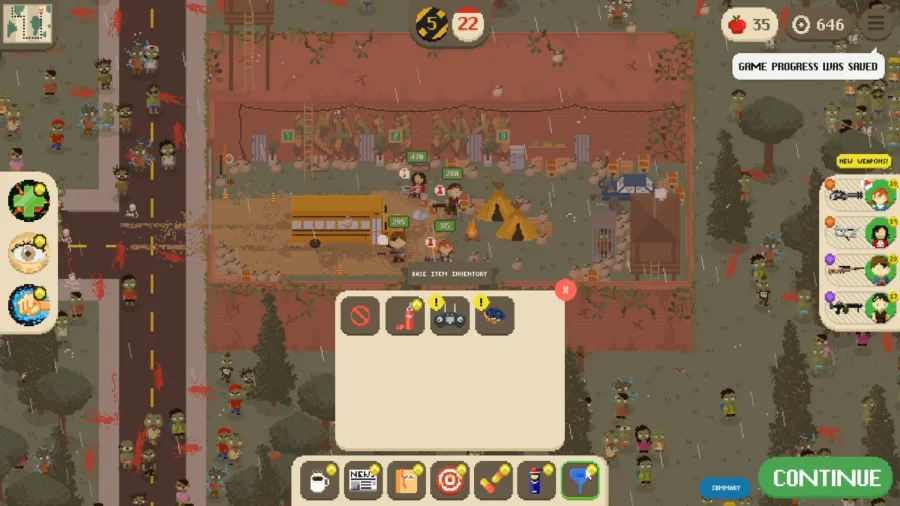Screen dimensions: 900x506
Task: Activate the eye ability
Action: tap(28, 252)
